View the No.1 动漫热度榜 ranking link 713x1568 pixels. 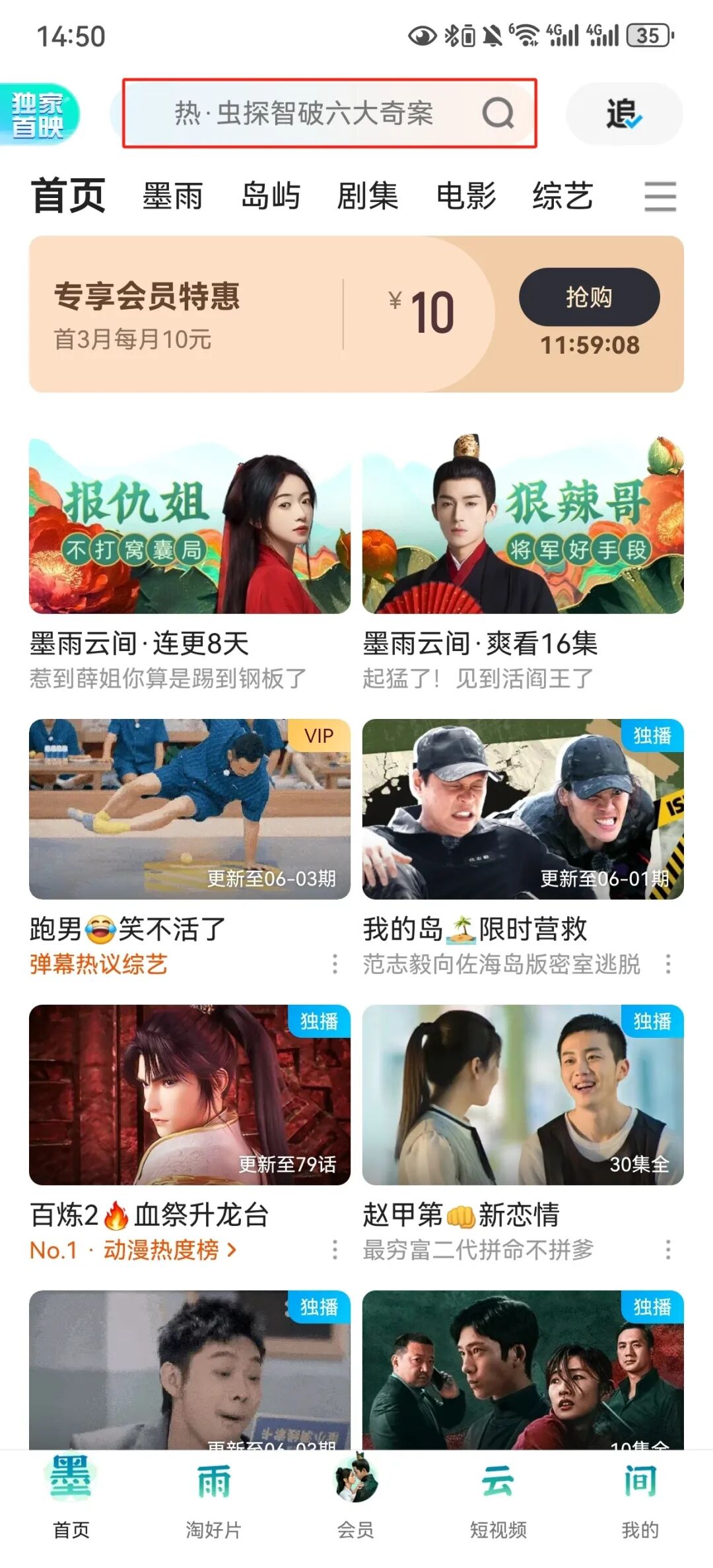(133, 1250)
